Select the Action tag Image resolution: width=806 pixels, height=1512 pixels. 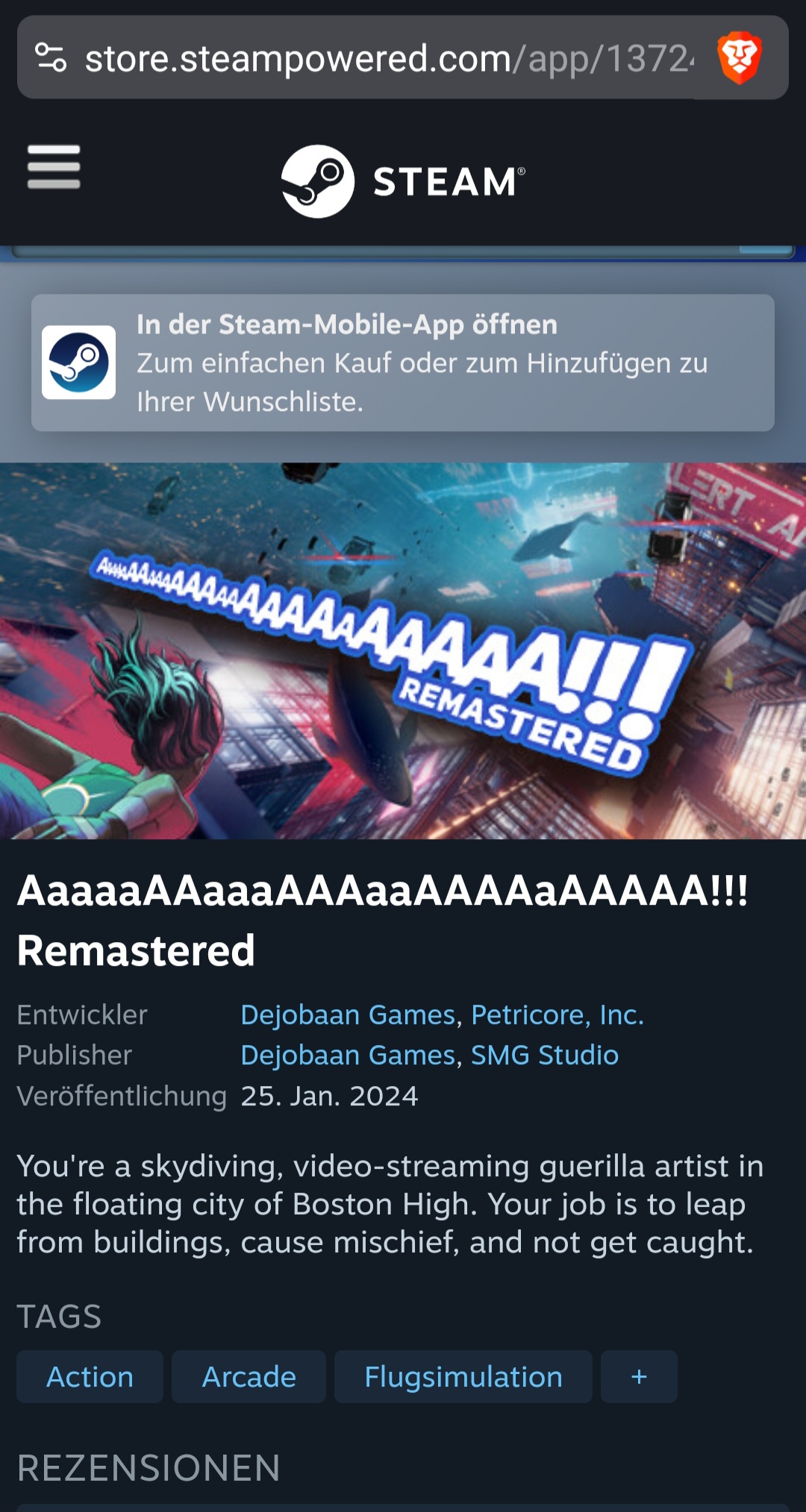pos(90,1376)
